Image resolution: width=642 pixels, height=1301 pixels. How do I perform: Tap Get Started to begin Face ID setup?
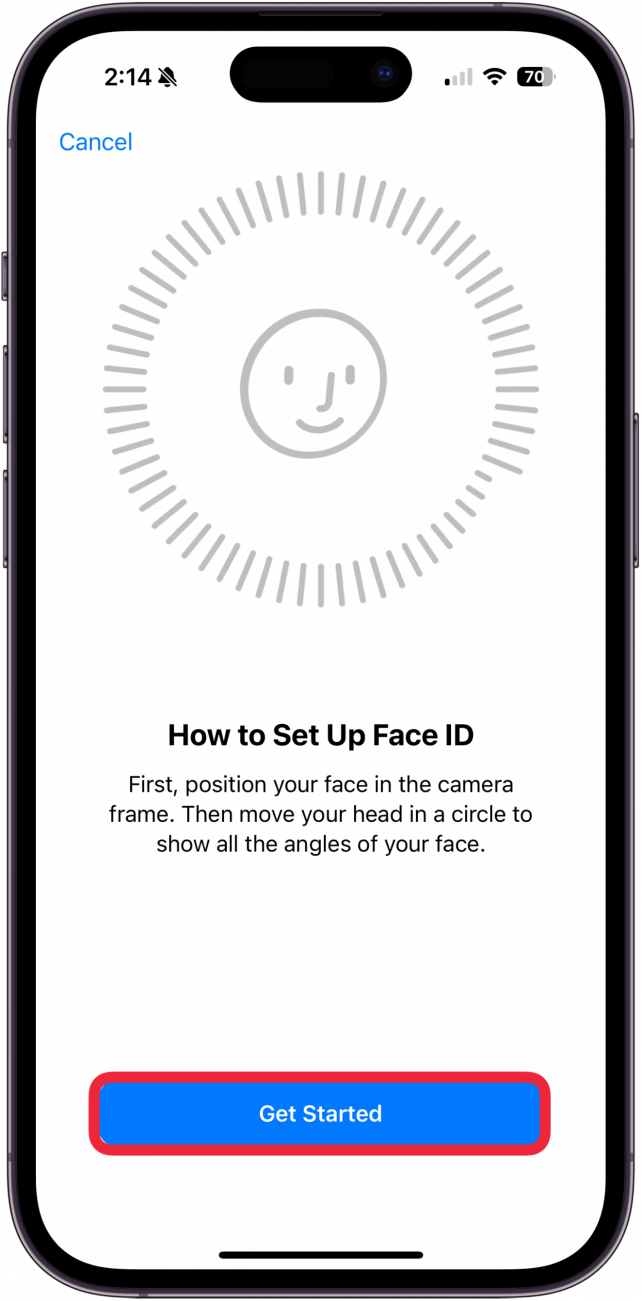click(x=320, y=1113)
